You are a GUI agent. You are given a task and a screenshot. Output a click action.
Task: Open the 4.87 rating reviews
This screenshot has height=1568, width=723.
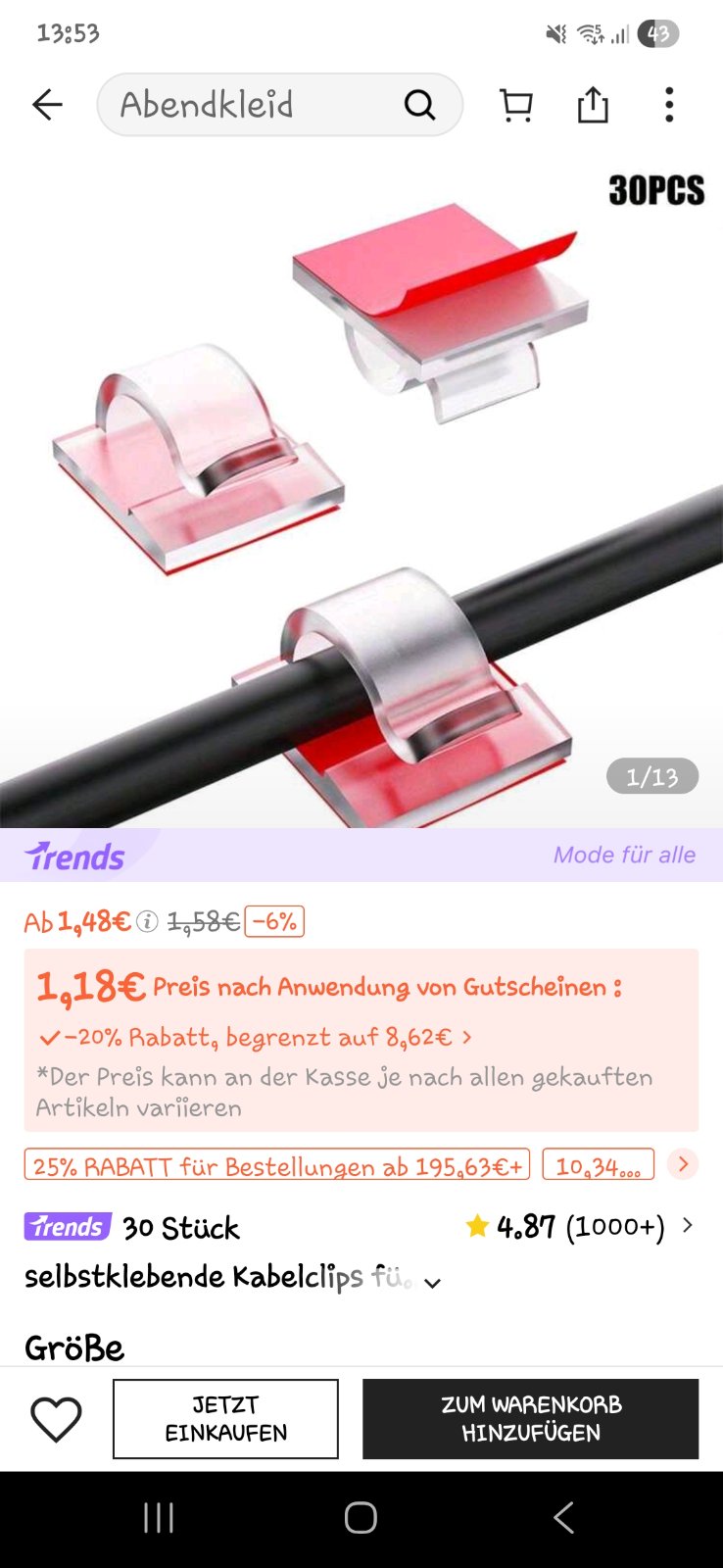click(580, 1226)
